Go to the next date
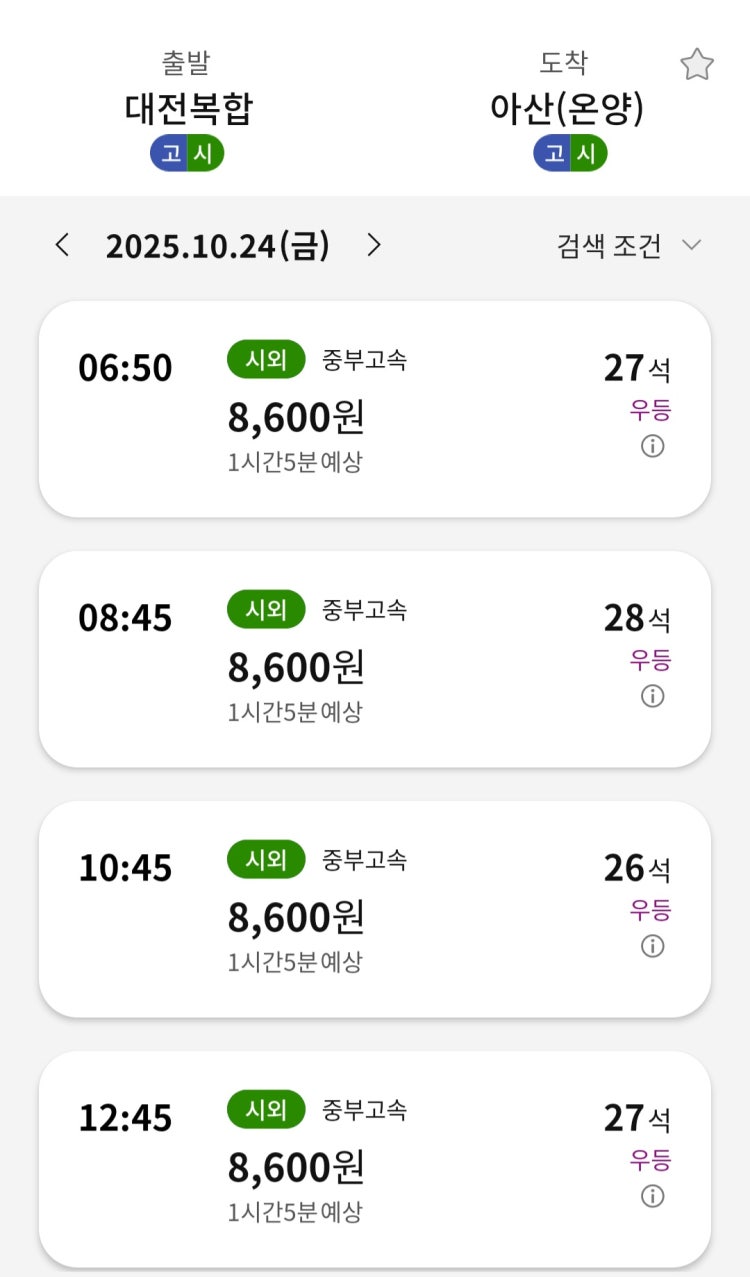Image resolution: width=750 pixels, height=1277 pixels. point(374,245)
